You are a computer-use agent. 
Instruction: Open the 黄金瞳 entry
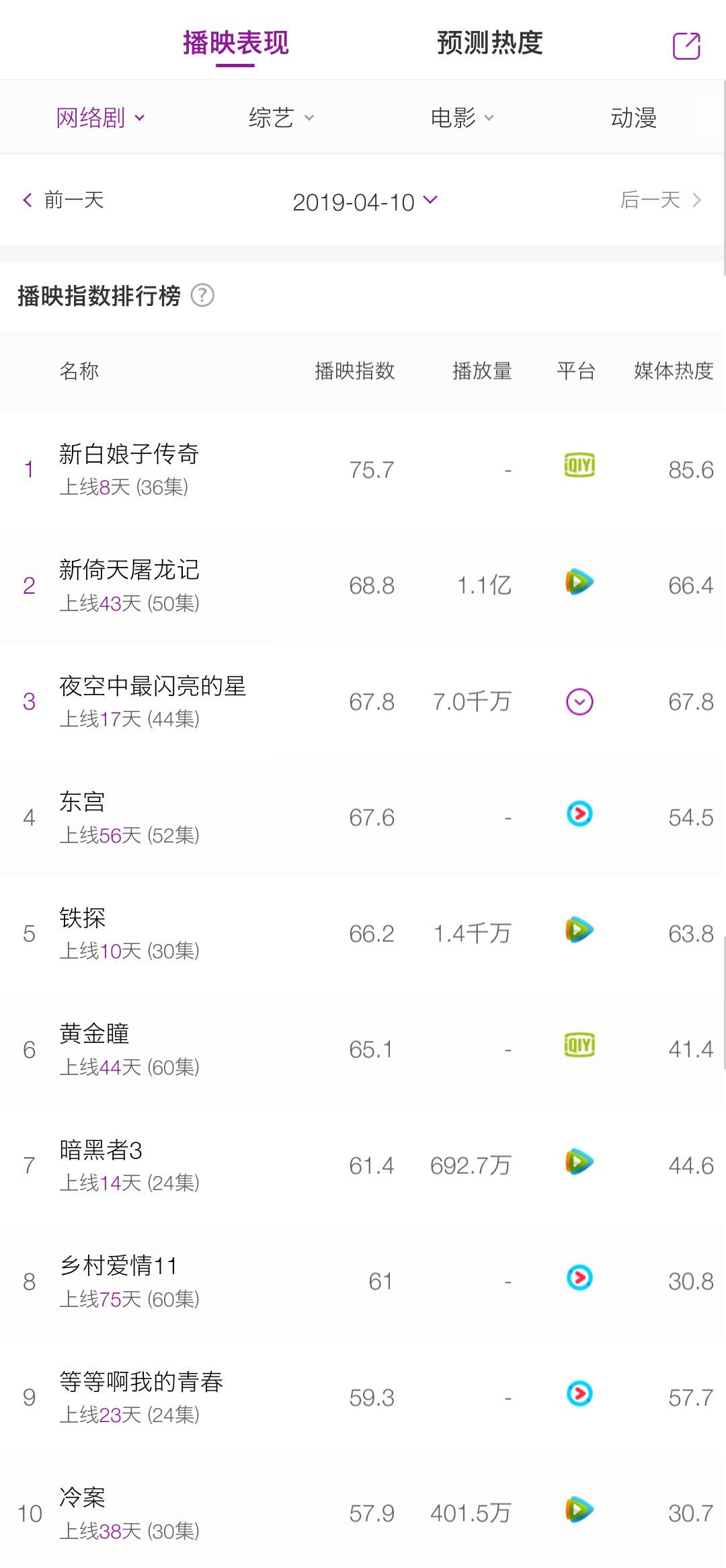click(x=94, y=1034)
